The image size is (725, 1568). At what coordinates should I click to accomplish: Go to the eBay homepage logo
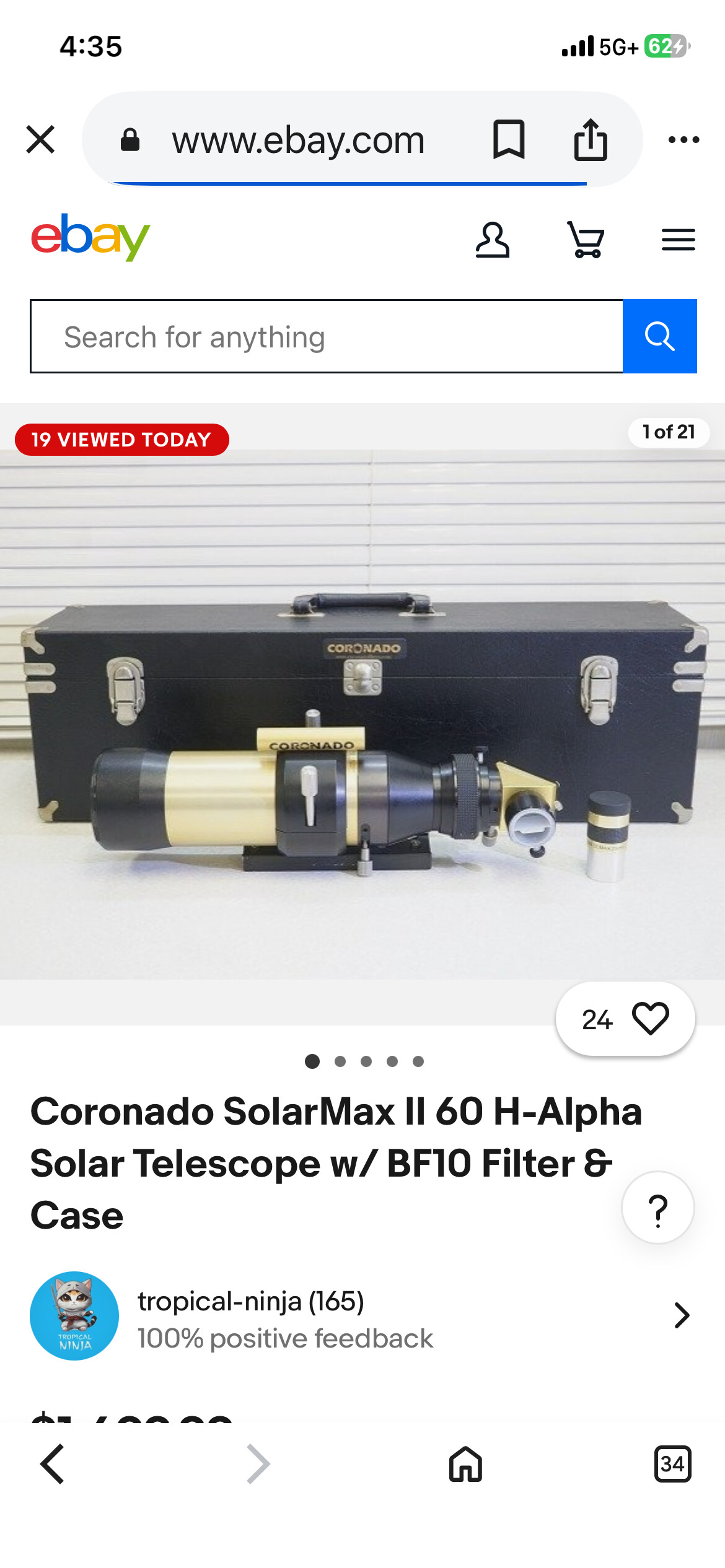coord(90,237)
